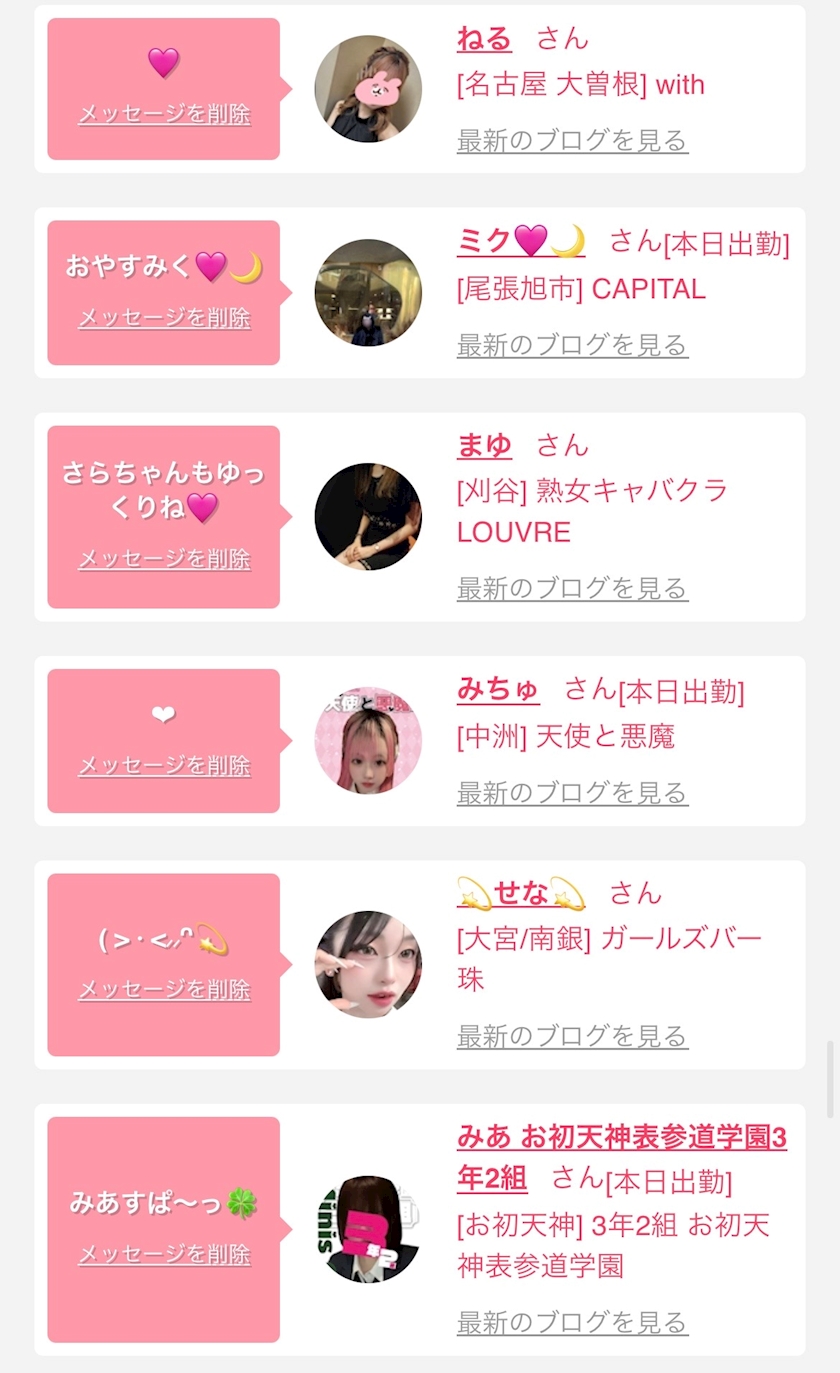Delete the message sent to ねる

pyautogui.click(x=164, y=114)
